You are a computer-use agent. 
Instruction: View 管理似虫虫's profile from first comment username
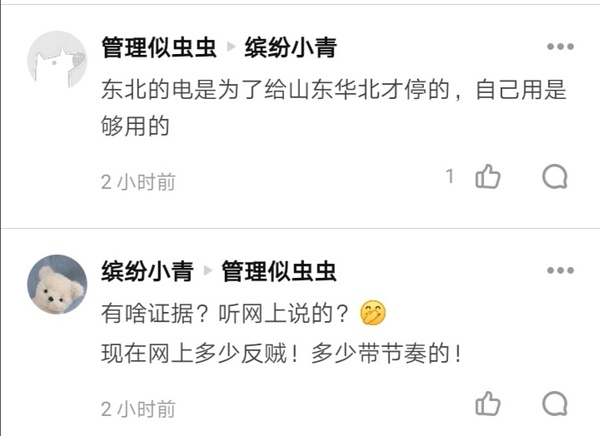(x=159, y=47)
